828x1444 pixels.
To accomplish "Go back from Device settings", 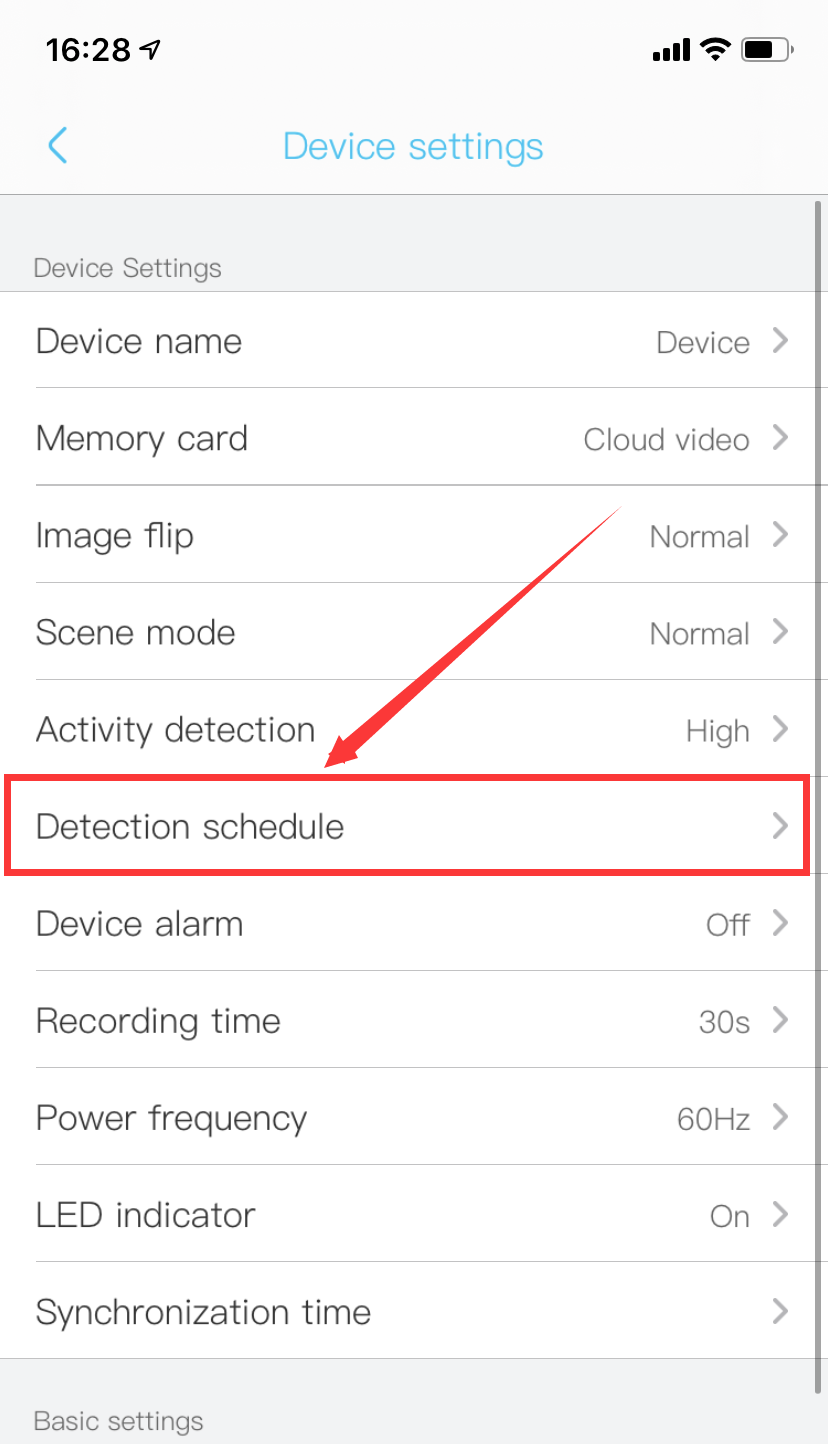I will click(x=58, y=146).
